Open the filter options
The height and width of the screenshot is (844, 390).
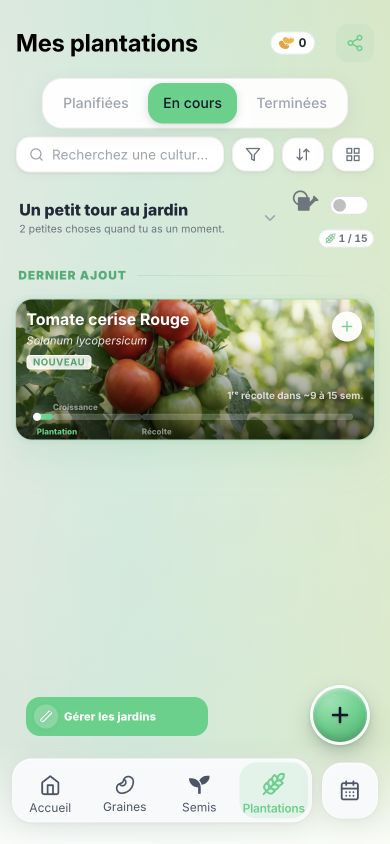(x=253, y=155)
